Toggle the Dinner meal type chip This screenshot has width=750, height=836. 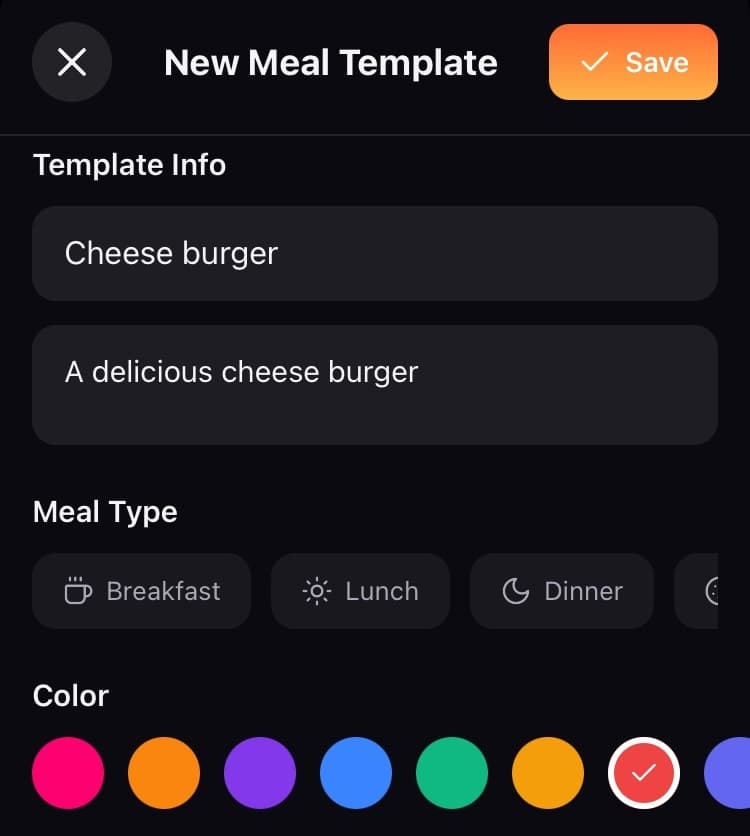pos(561,591)
